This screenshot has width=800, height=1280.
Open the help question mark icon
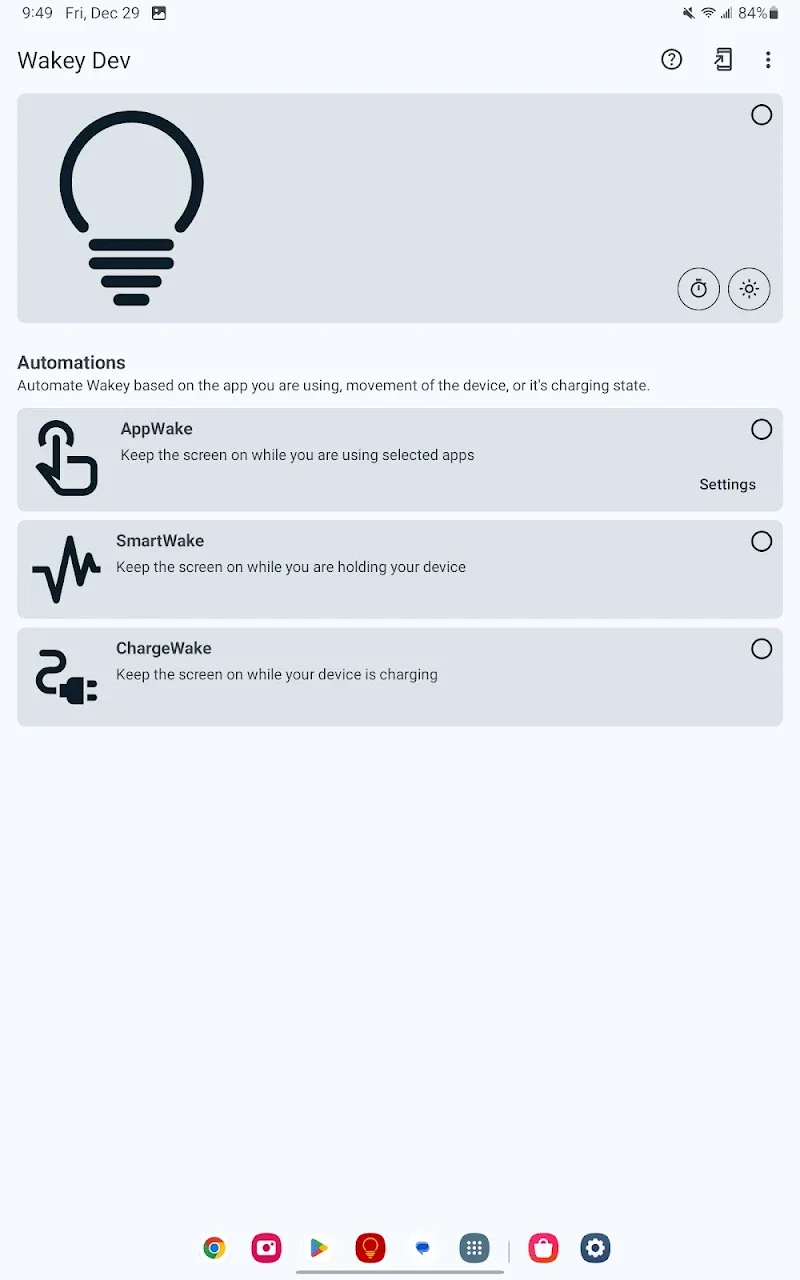click(x=672, y=60)
